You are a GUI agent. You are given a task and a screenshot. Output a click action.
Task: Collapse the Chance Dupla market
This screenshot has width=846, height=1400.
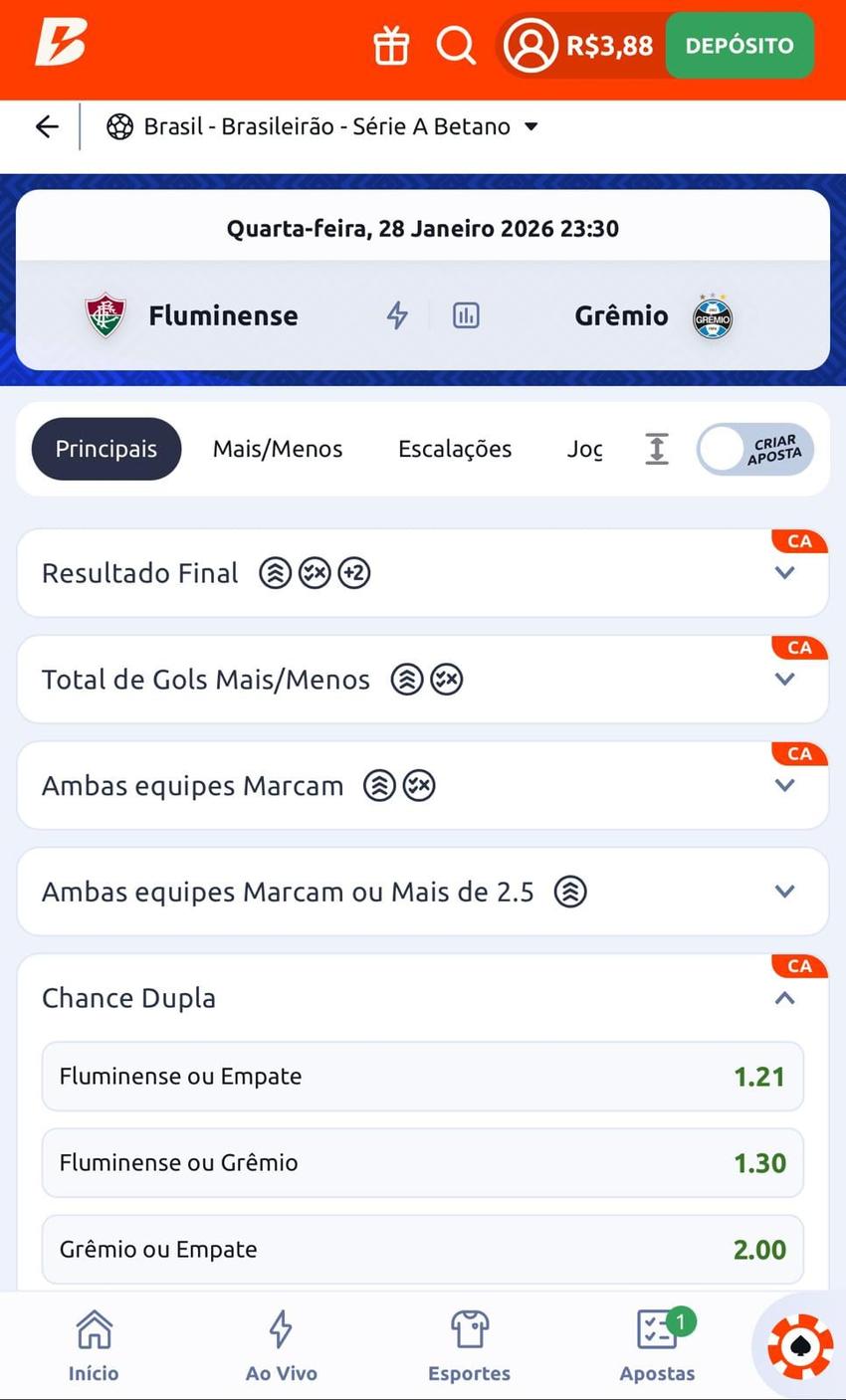pos(784,997)
